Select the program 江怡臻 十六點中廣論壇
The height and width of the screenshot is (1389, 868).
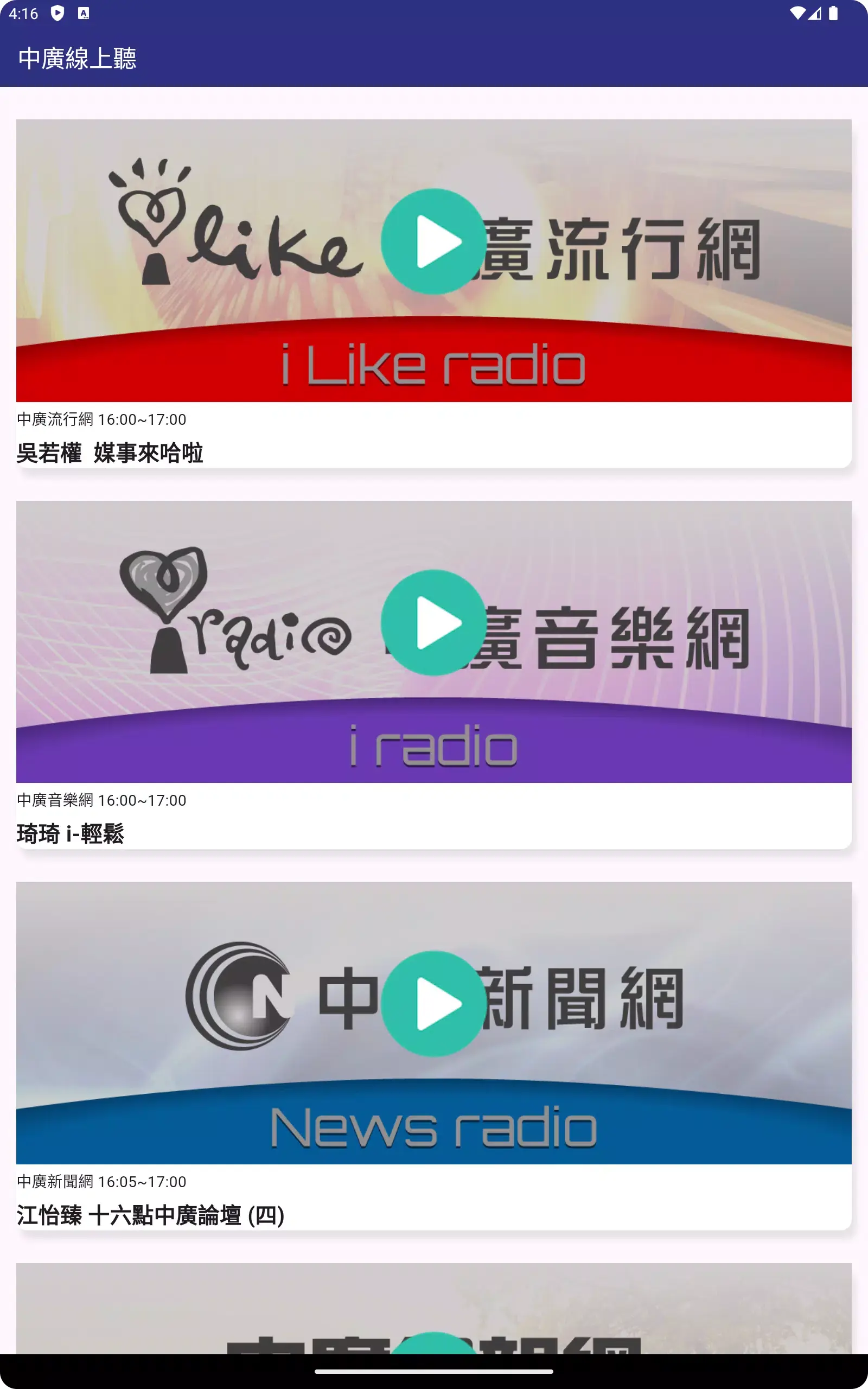tap(150, 1215)
